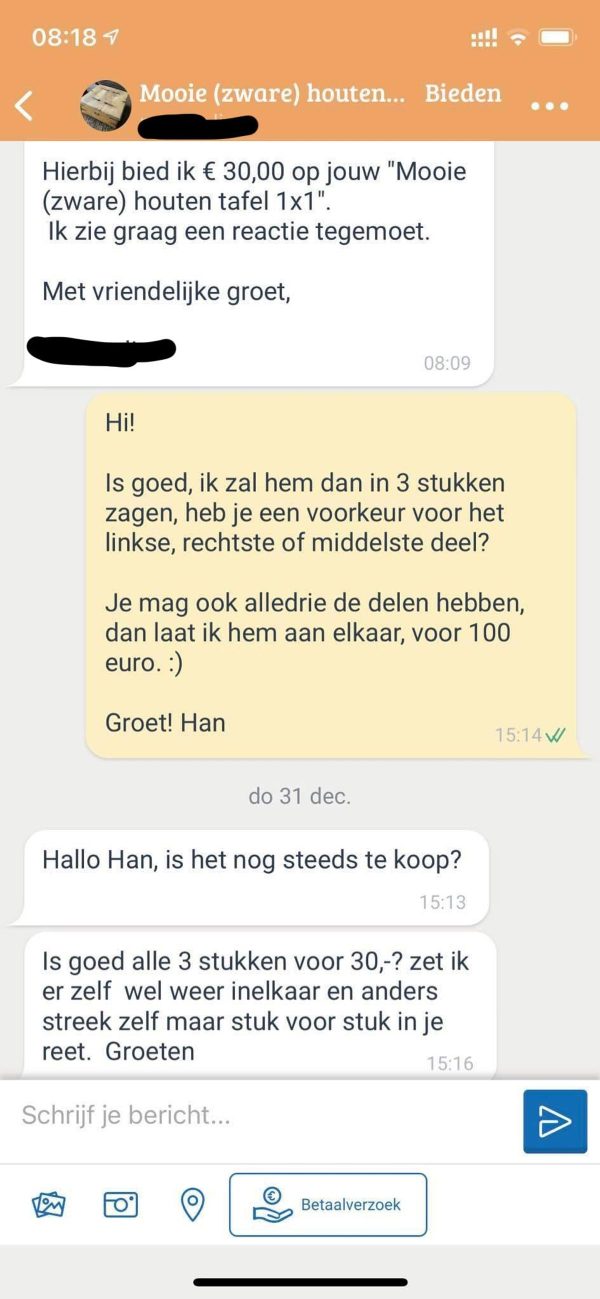Send the message with the arrow button
This screenshot has width=600, height=1299.
[554, 1121]
